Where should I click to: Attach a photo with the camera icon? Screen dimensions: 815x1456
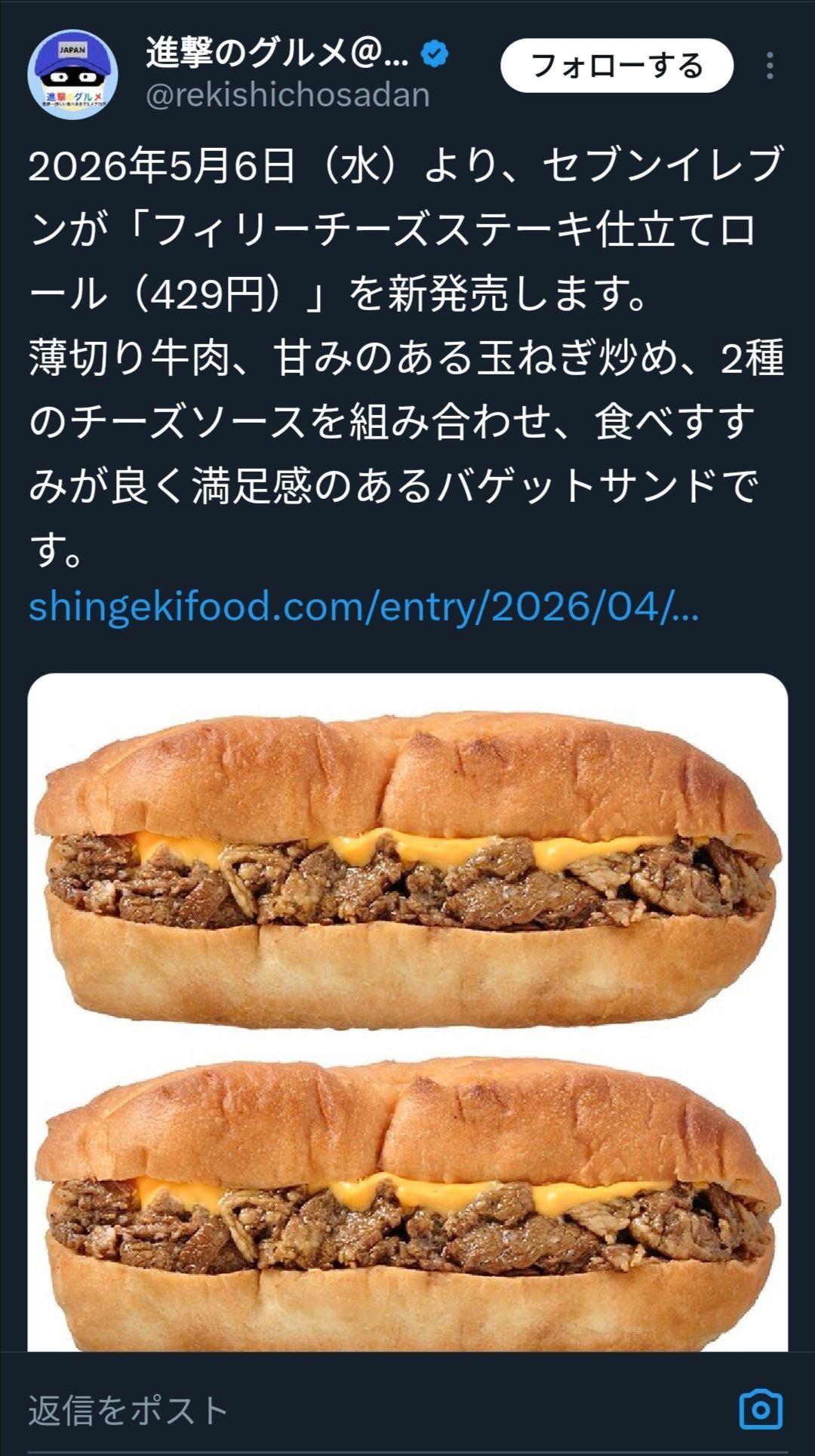(760, 1409)
